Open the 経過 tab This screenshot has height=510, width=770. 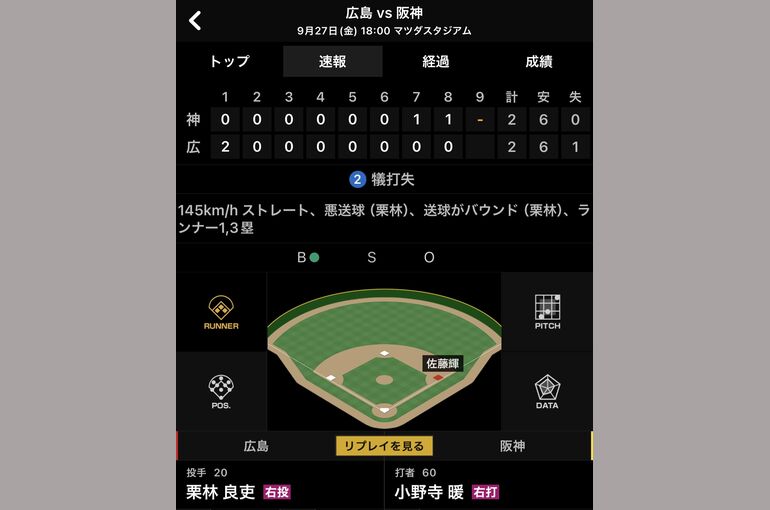[x=436, y=62]
